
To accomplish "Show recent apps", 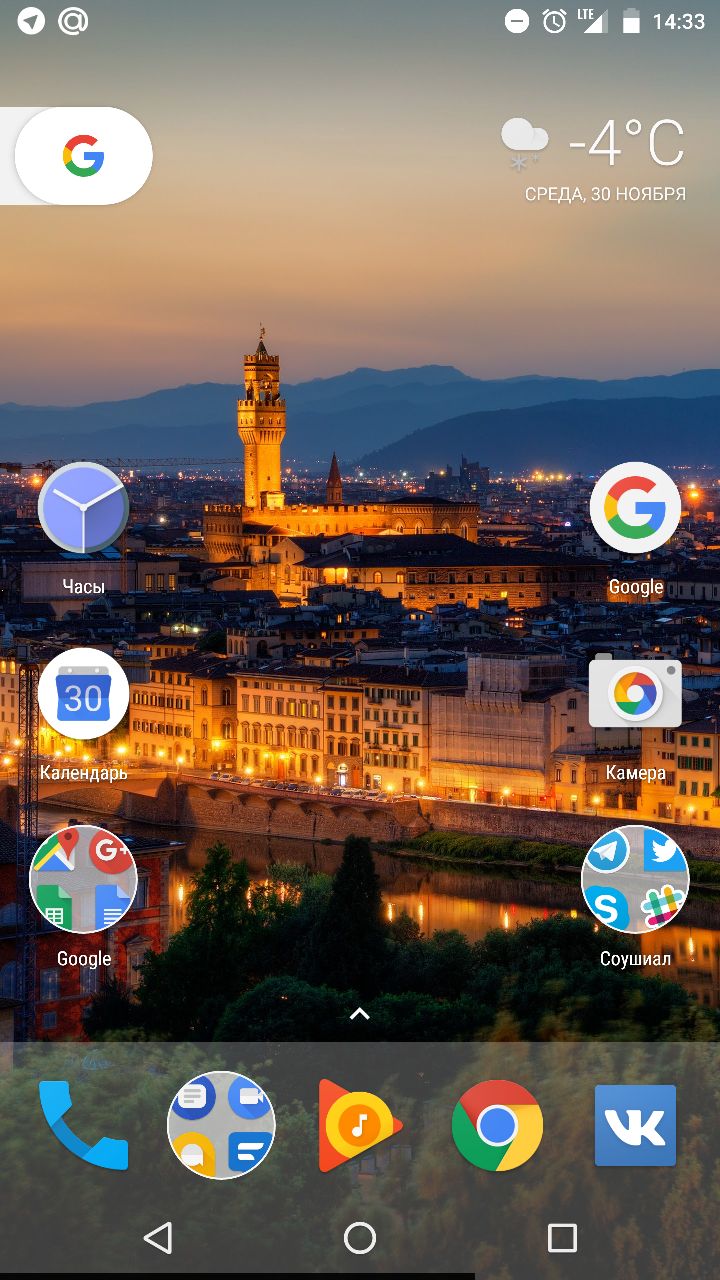I will pos(562,1238).
